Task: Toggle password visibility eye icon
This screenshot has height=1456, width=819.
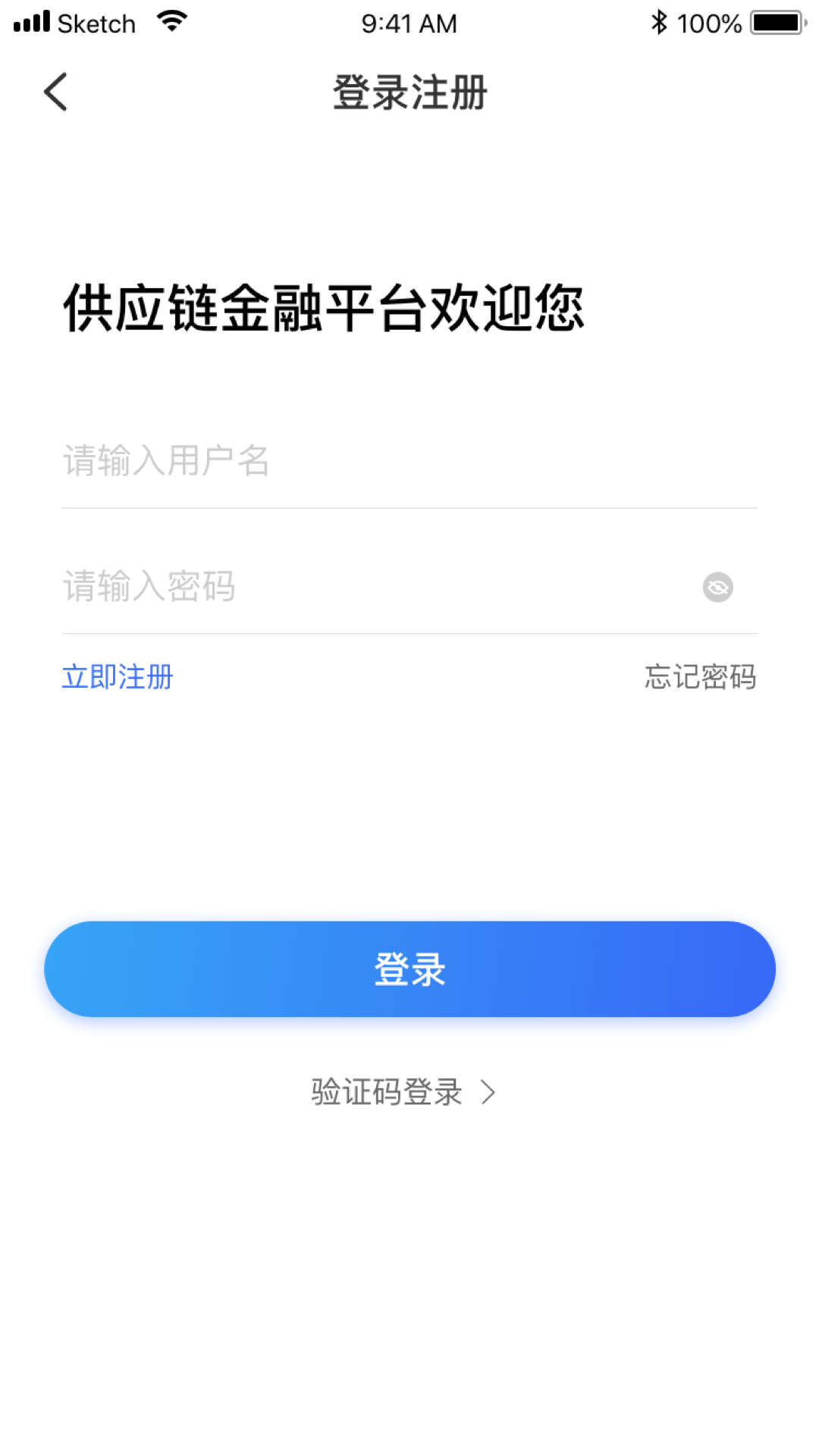Action: pos(717,587)
